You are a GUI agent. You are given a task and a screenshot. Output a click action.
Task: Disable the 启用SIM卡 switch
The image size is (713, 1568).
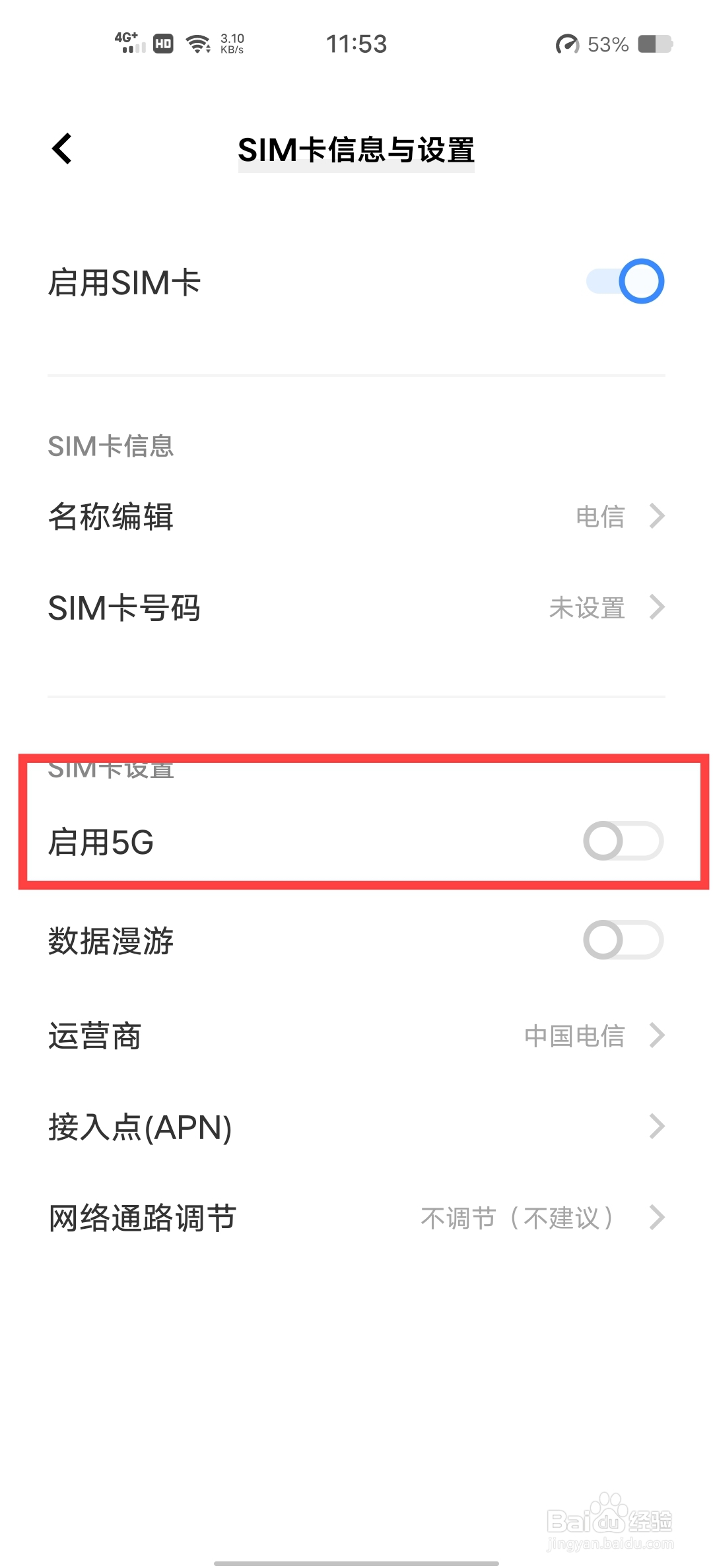point(625,281)
